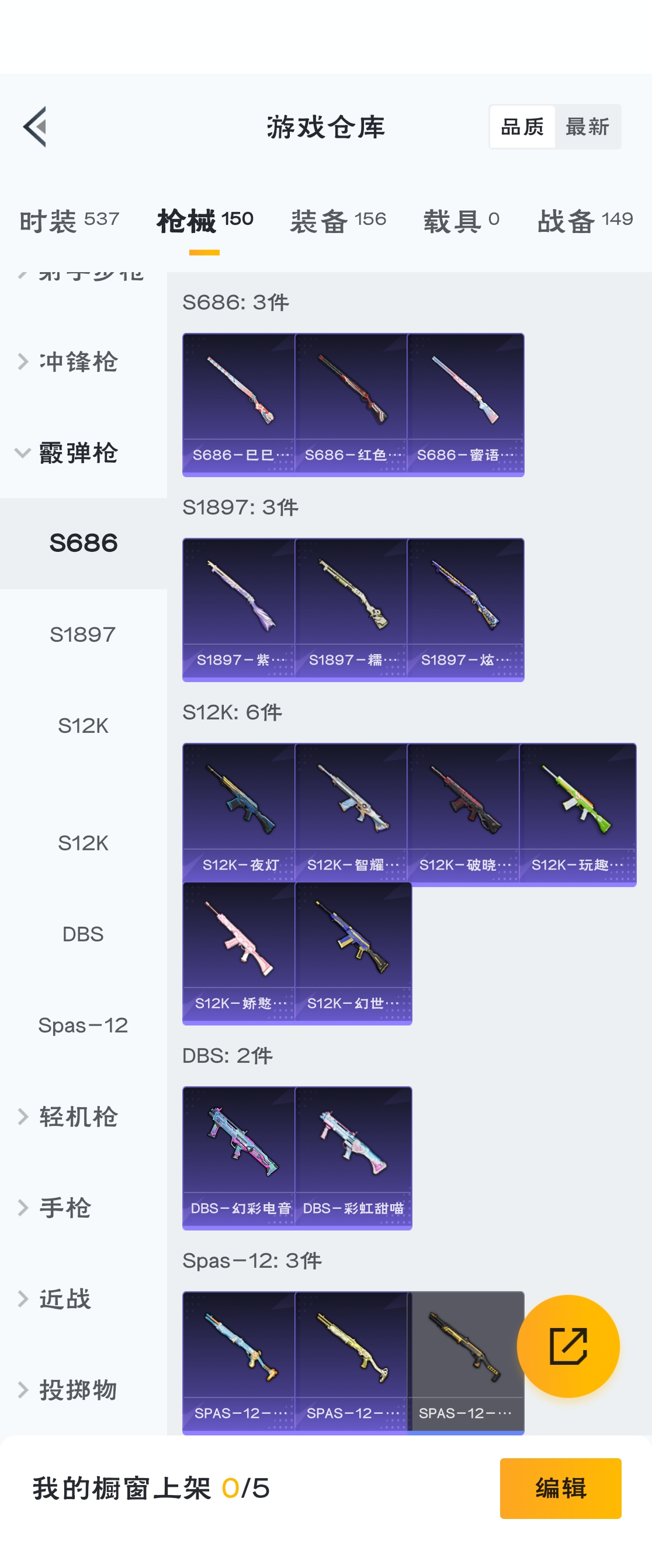Open the DBS-彩虹甜喵 skin
Viewport: 652px width, 1568px height.
[353, 1156]
